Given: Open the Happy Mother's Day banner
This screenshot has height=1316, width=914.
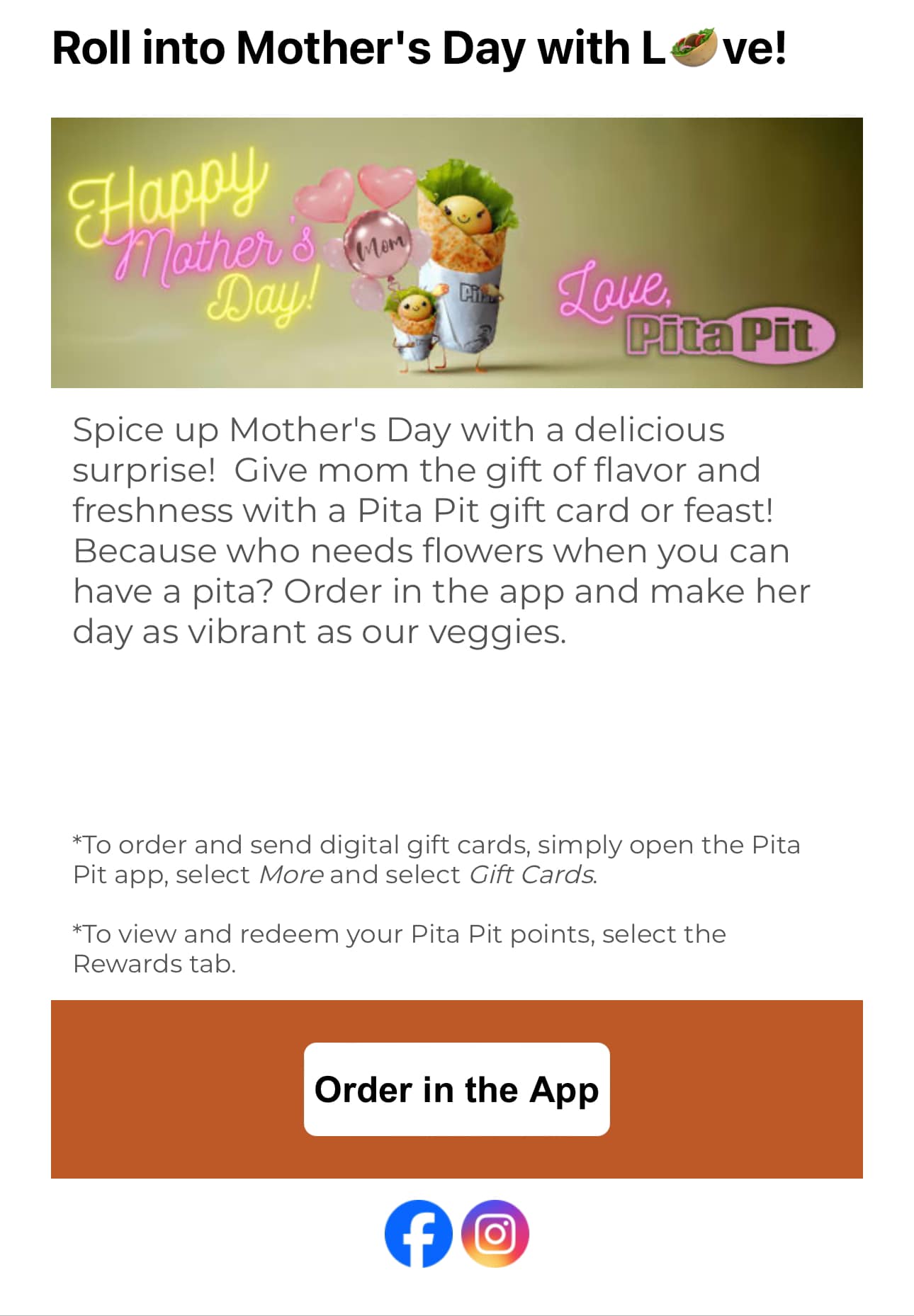Looking at the screenshot, I should click(x=456, y=252).
